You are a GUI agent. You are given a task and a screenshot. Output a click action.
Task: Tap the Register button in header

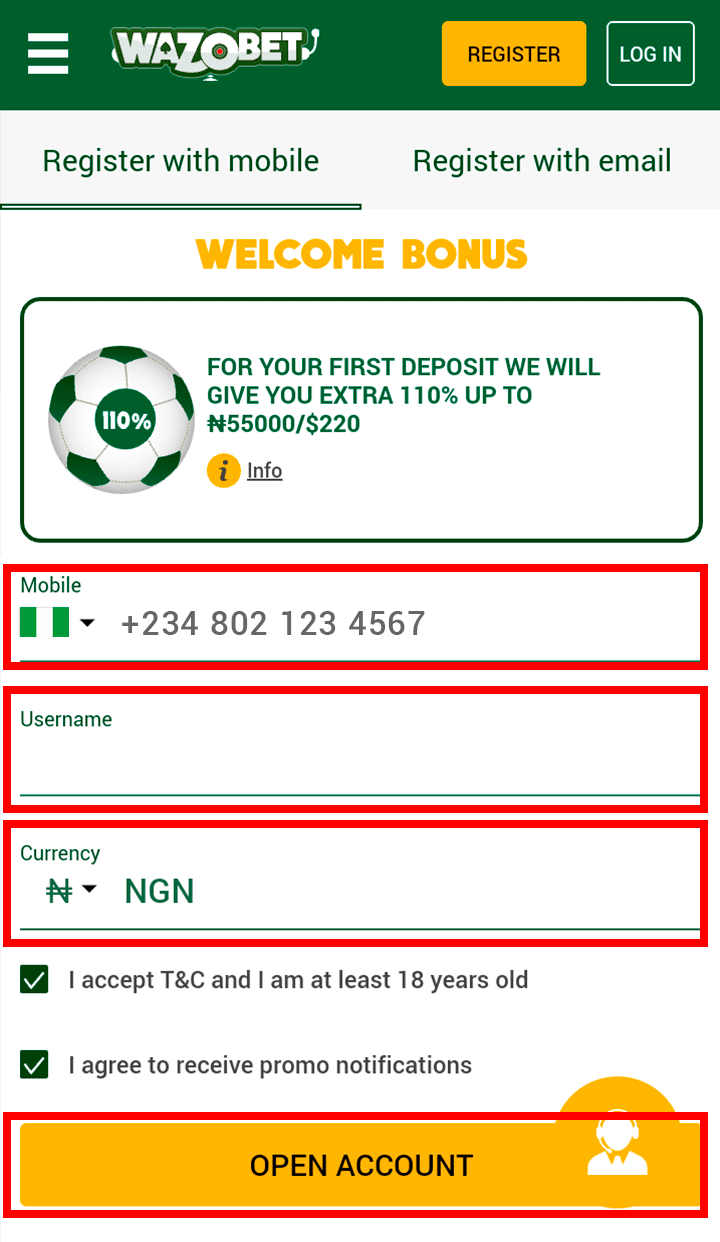pos(514,54)
